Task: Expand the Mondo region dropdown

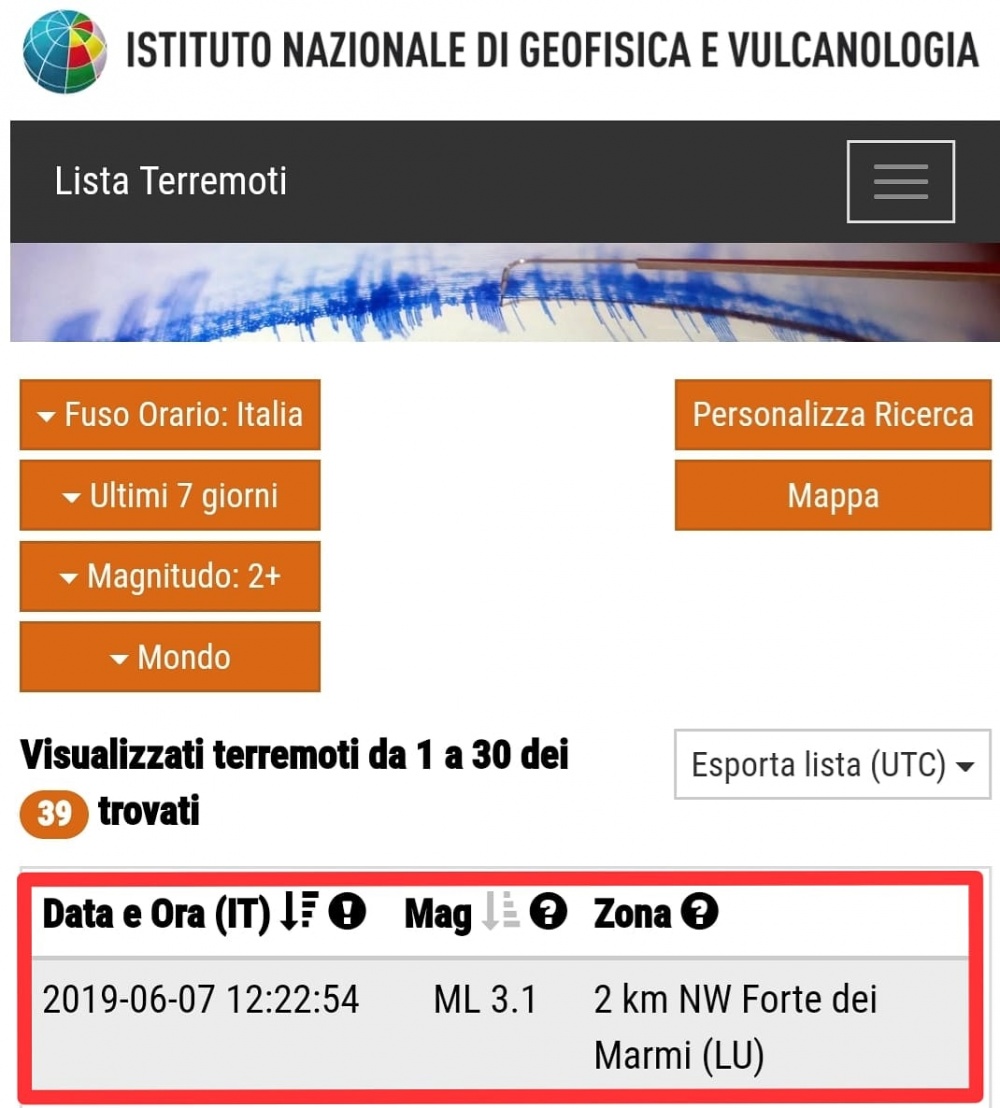Action: (170, 657)
